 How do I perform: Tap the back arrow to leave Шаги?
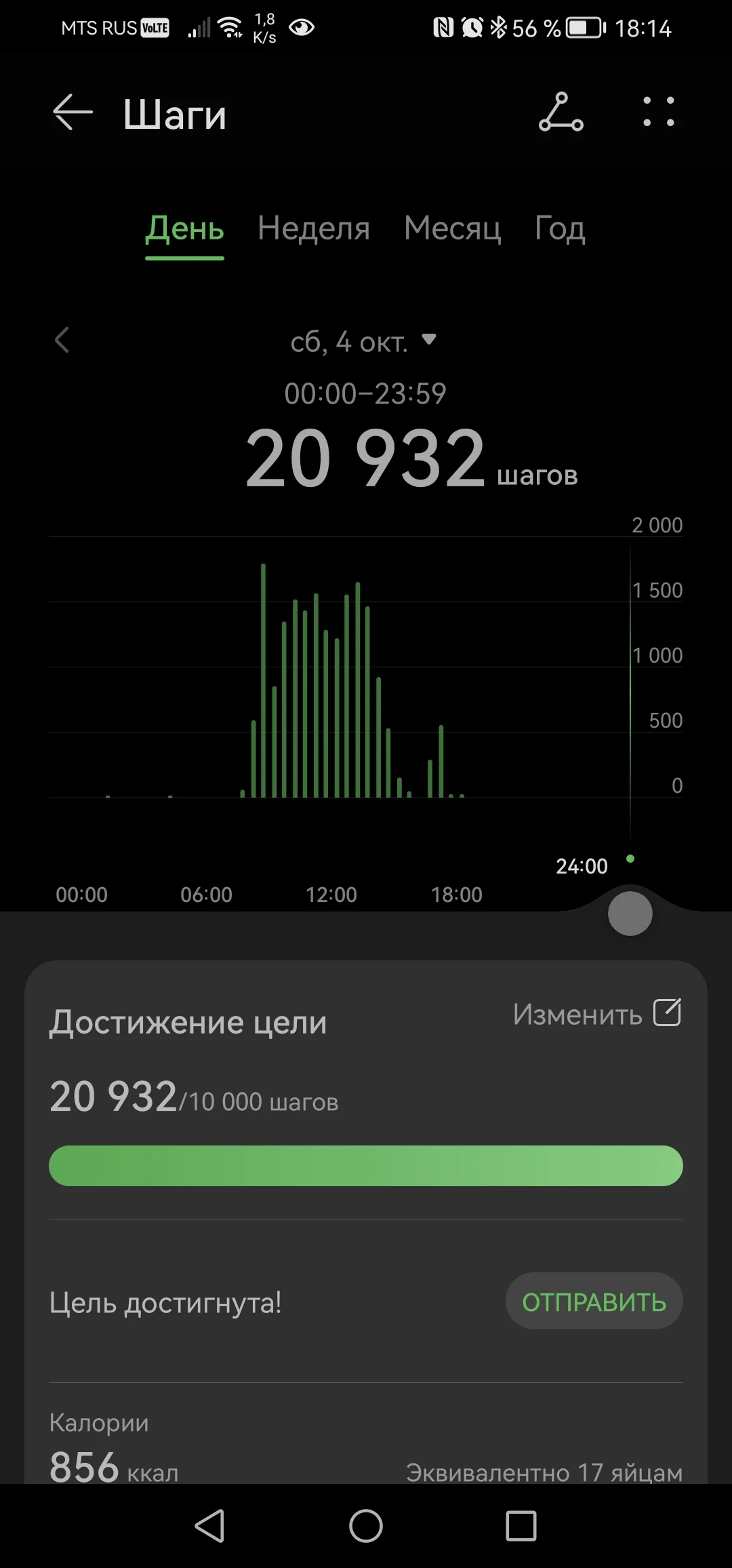pyautogui.click(x=72, y=113)
